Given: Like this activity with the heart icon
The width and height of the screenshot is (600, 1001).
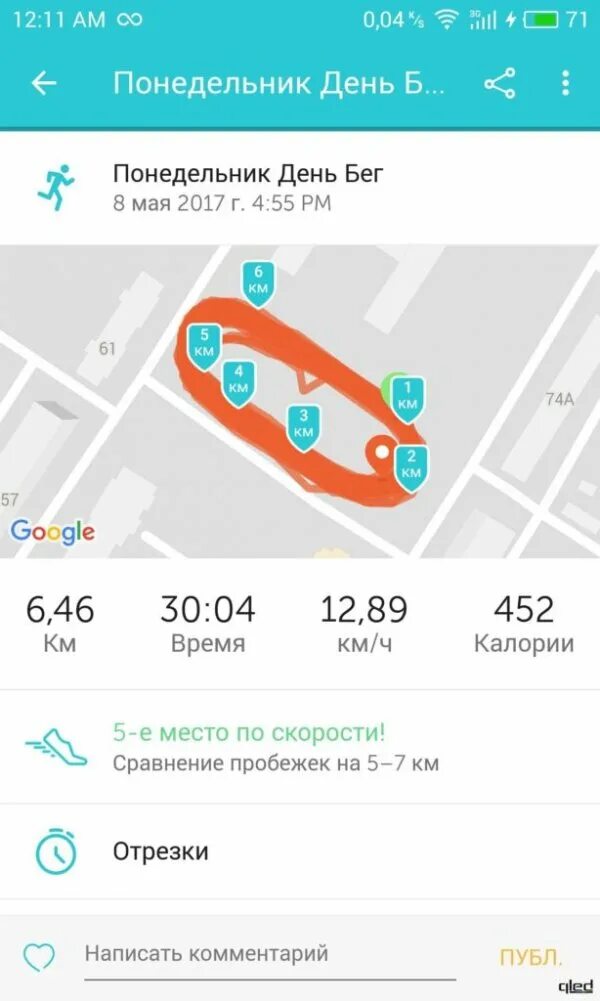Looking at the screenshot, I should [x=39, y=956].
